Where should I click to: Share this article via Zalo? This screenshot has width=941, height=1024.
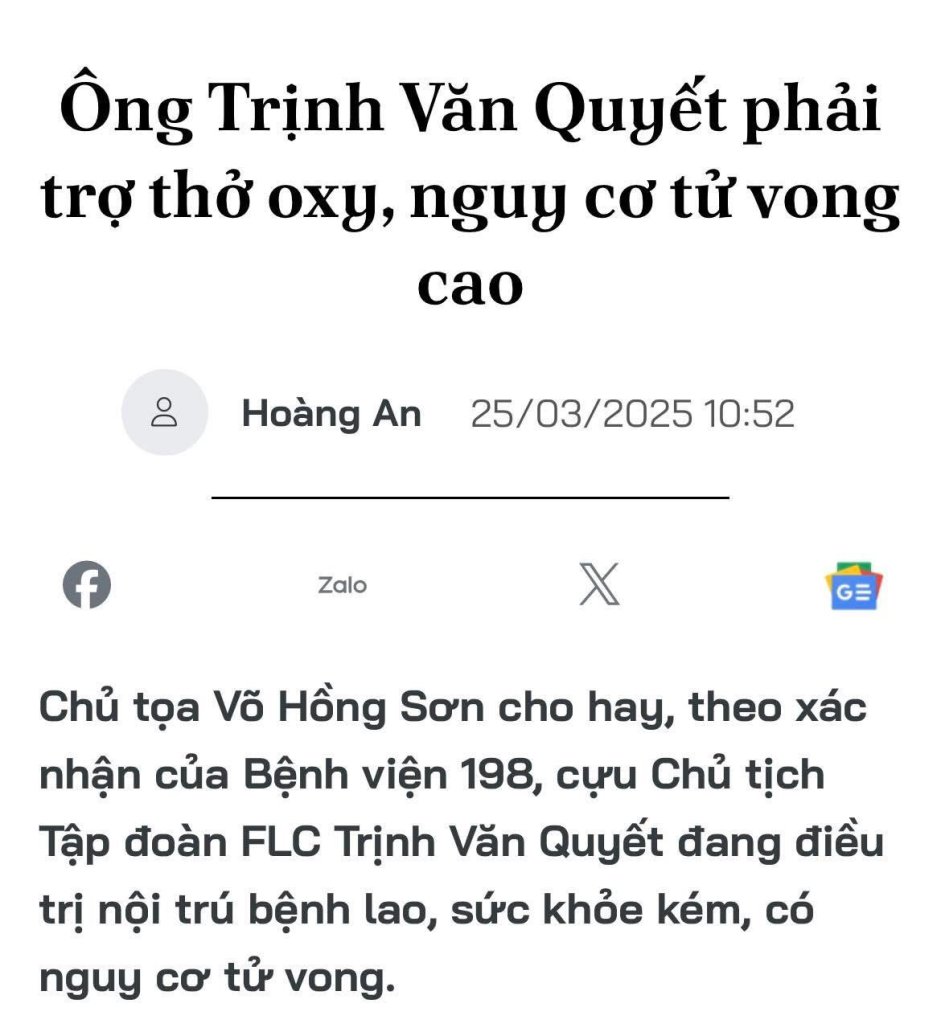342,585
